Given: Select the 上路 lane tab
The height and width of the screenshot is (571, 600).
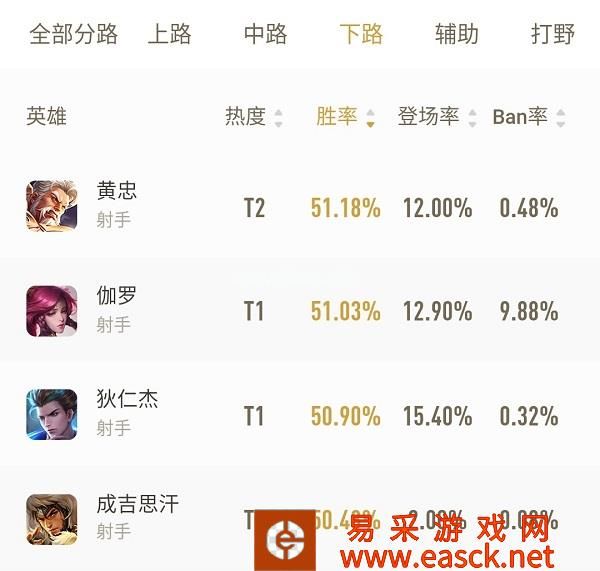Looking at the screenshot, I should pyautogui.click(x=169, y=34).
